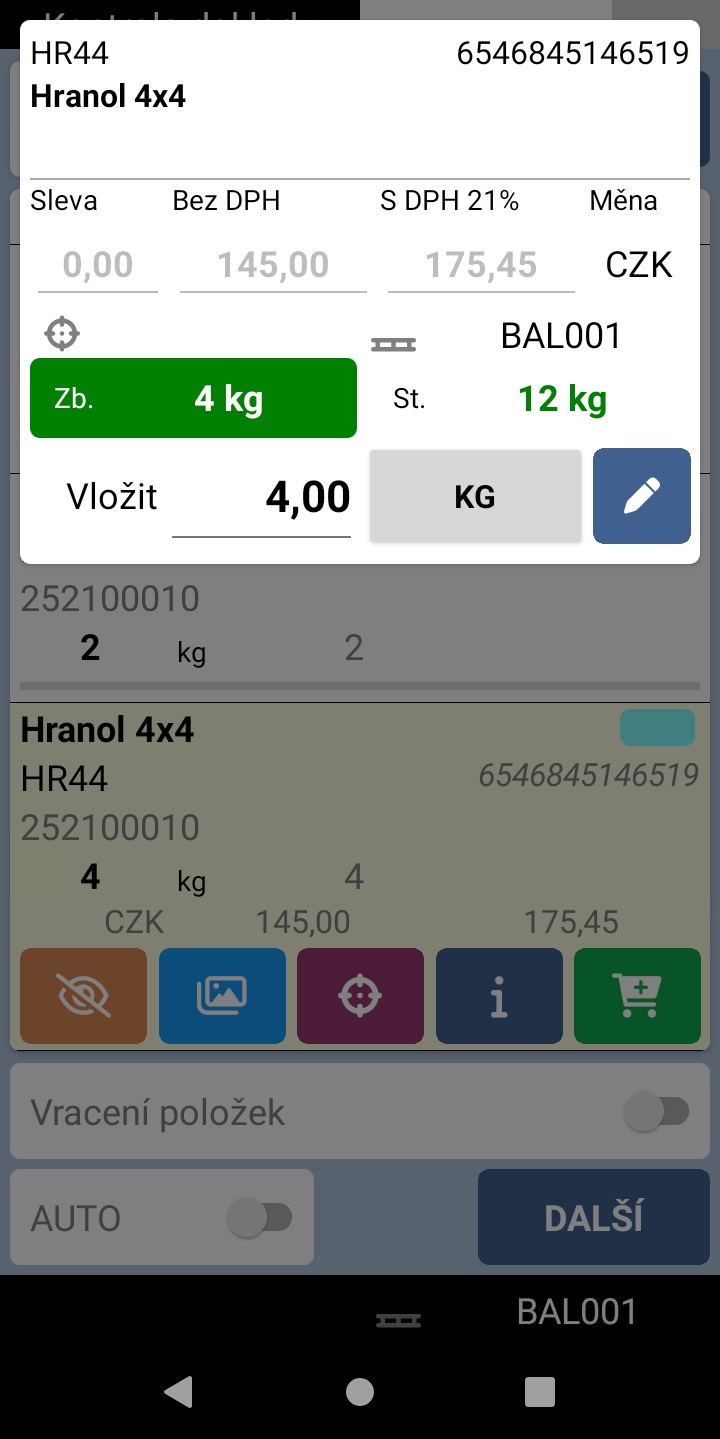Enable the AUTO switch

pyautogui.click(x=259, y=1218)
